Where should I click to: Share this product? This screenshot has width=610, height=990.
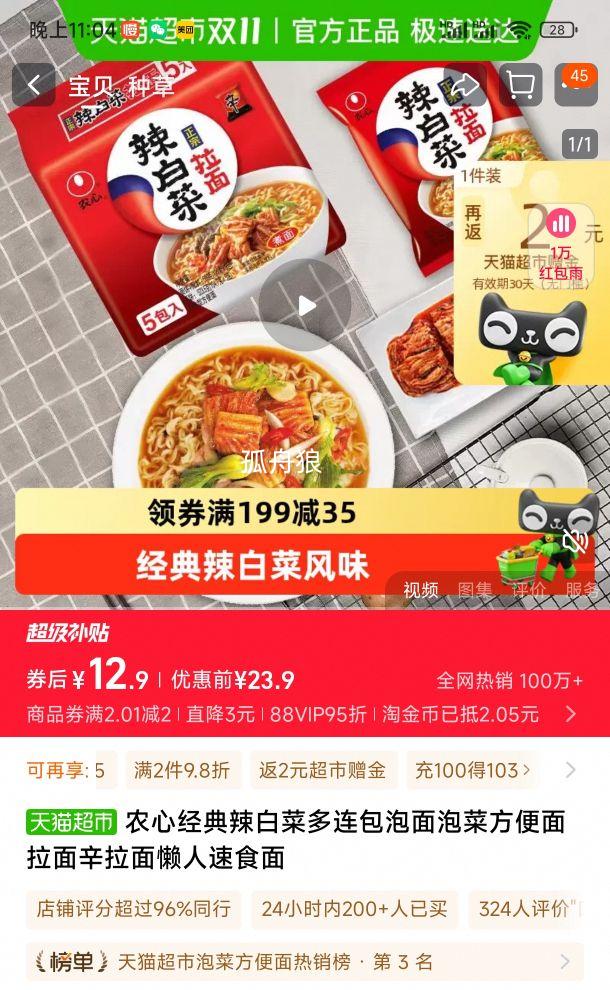point(466,85)
